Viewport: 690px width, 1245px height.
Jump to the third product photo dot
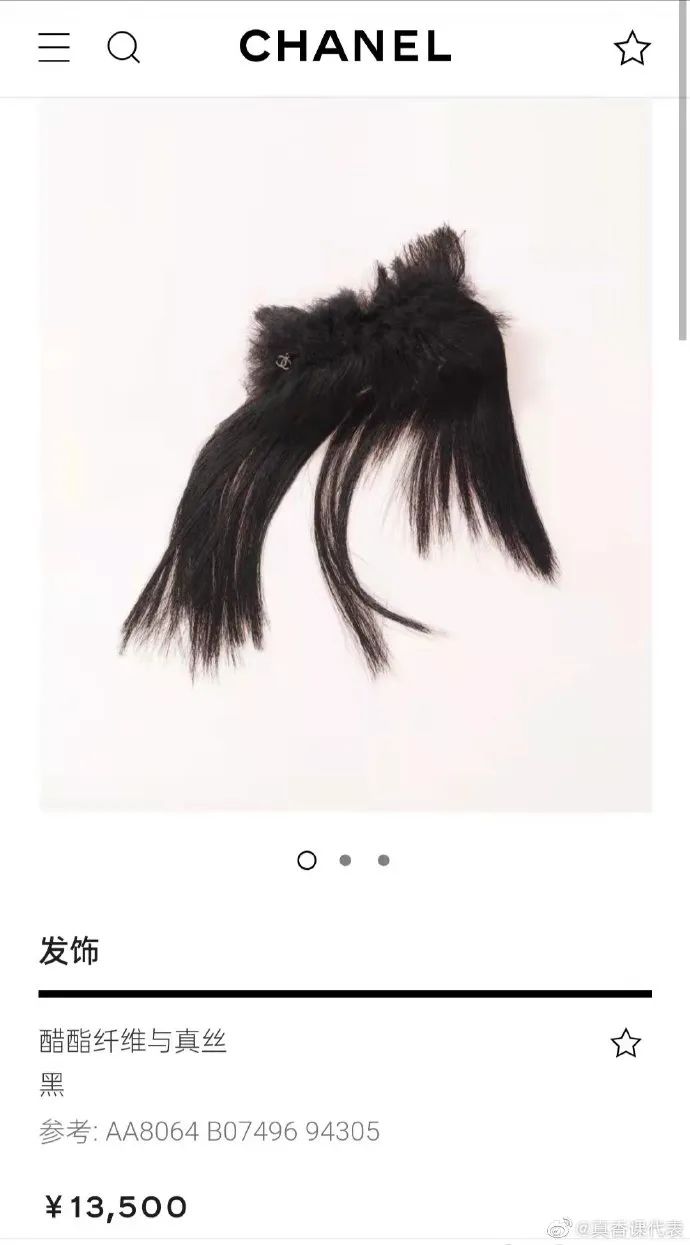click(x=383, y=860)
